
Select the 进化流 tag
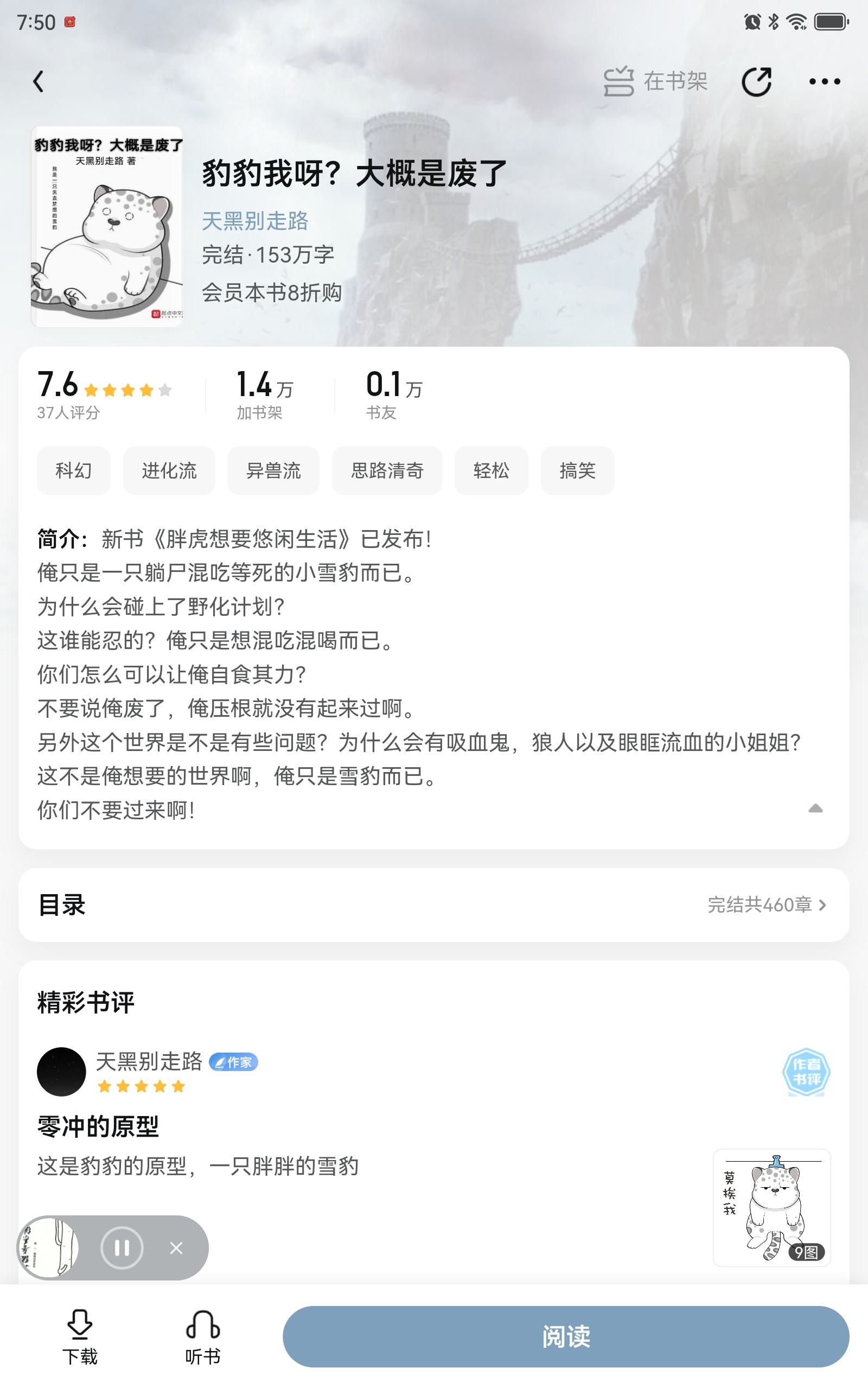(169, 470)
